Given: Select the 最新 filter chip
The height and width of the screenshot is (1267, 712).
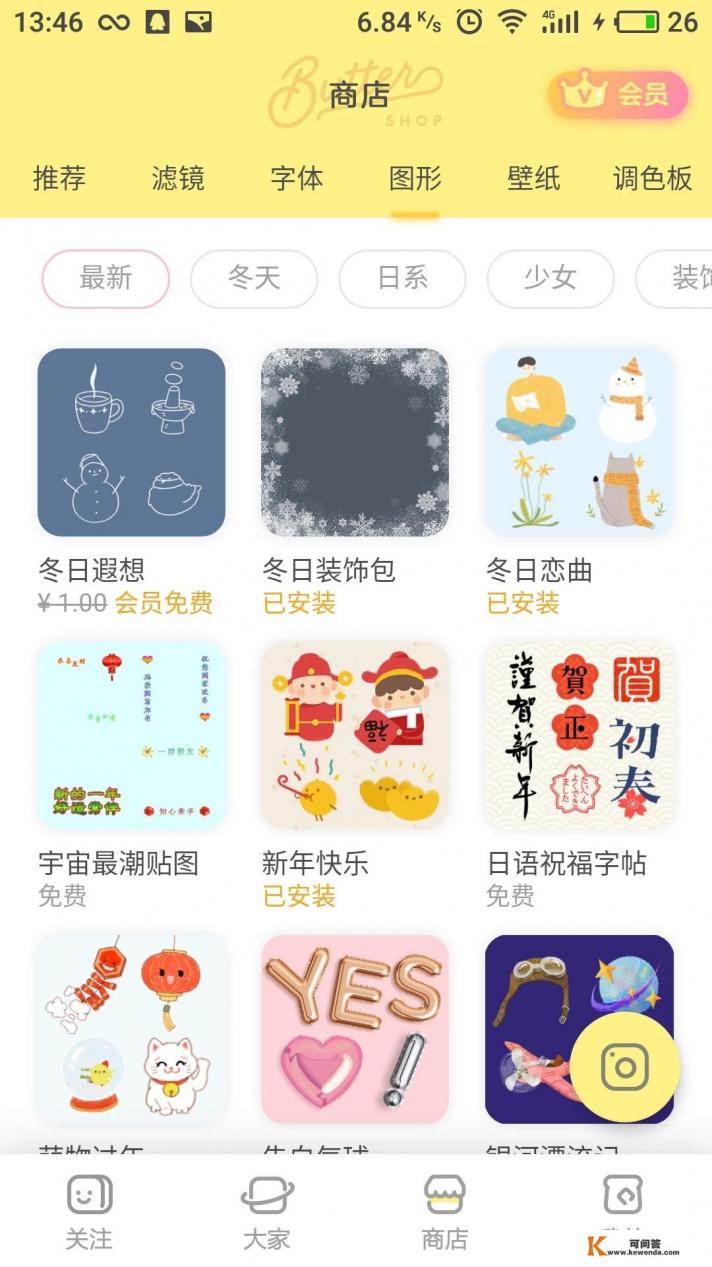Looking at the screenshot, I should coord(105,278).
